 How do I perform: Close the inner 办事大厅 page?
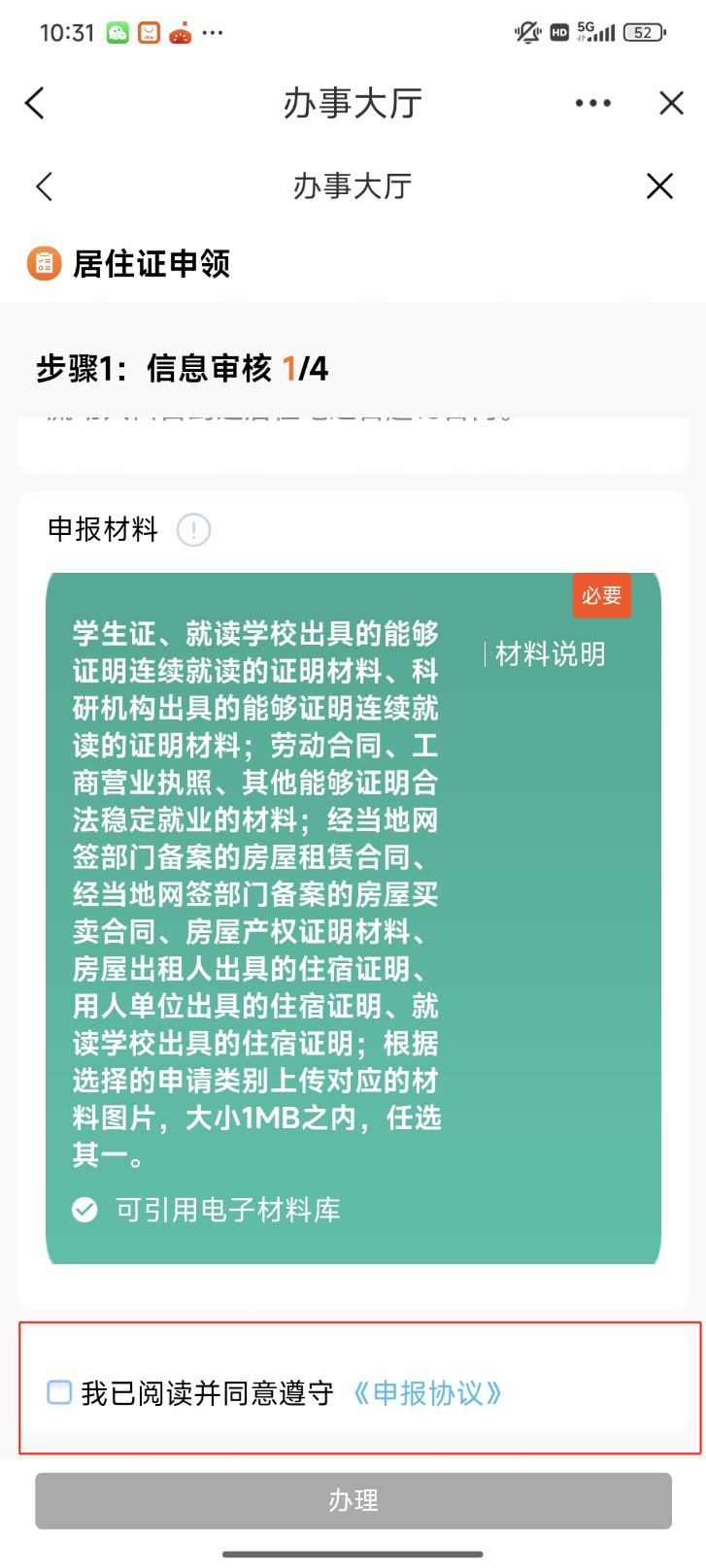(x=659, y=186)
